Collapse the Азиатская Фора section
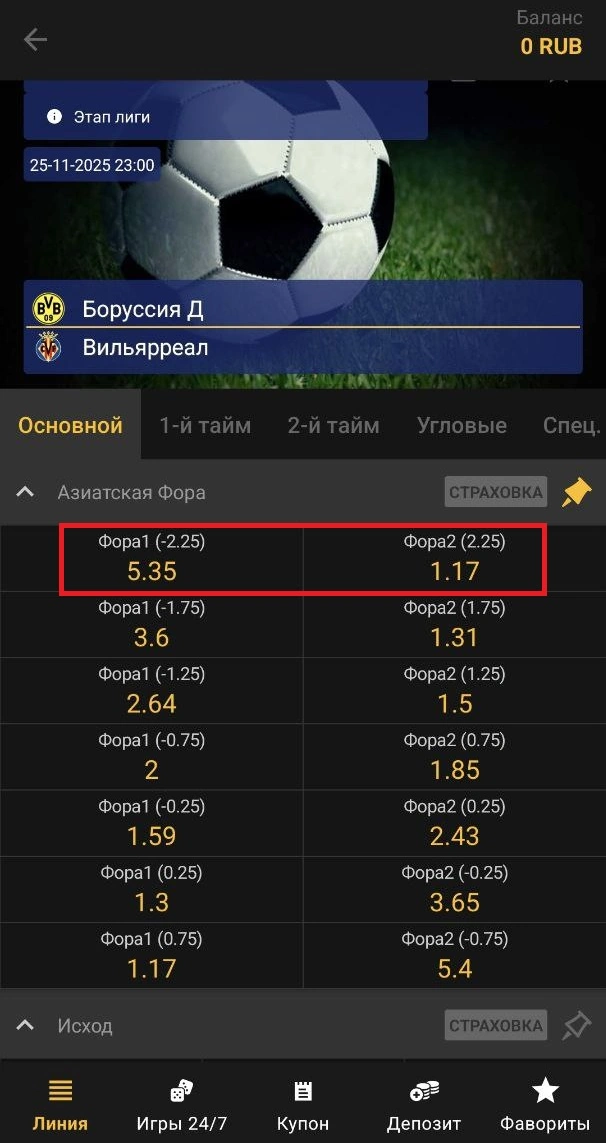Viewport: 606px width, 1143px height. pyautogui.click(x=26, y=492)
